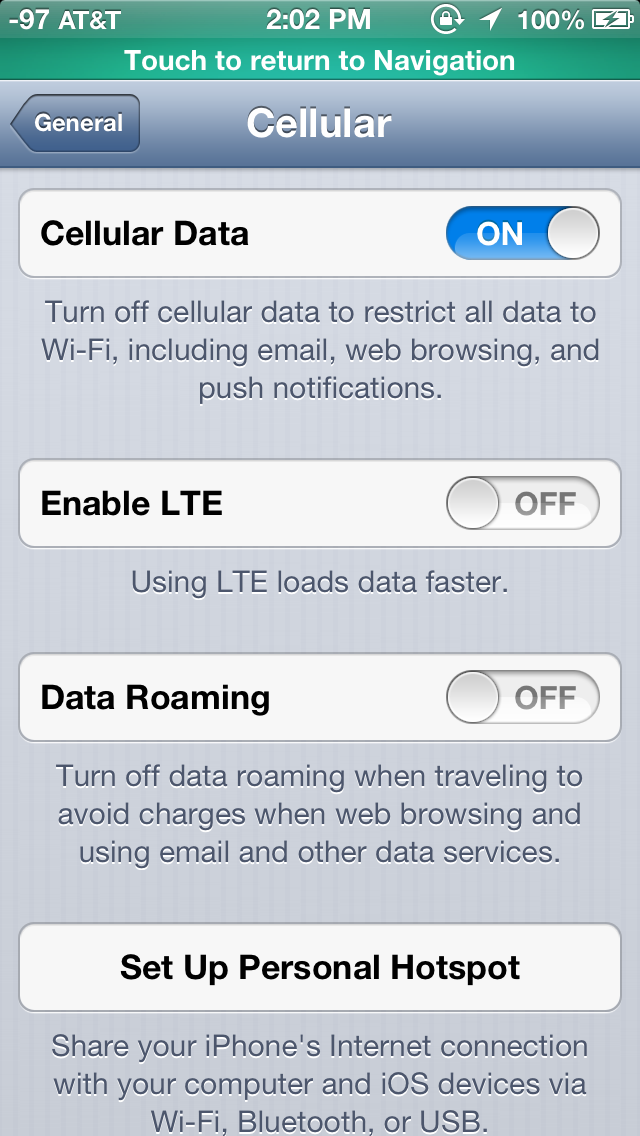Enable the LTE switch
The height and width of the screenshot is (1136, 640).
tap(523, 503)
